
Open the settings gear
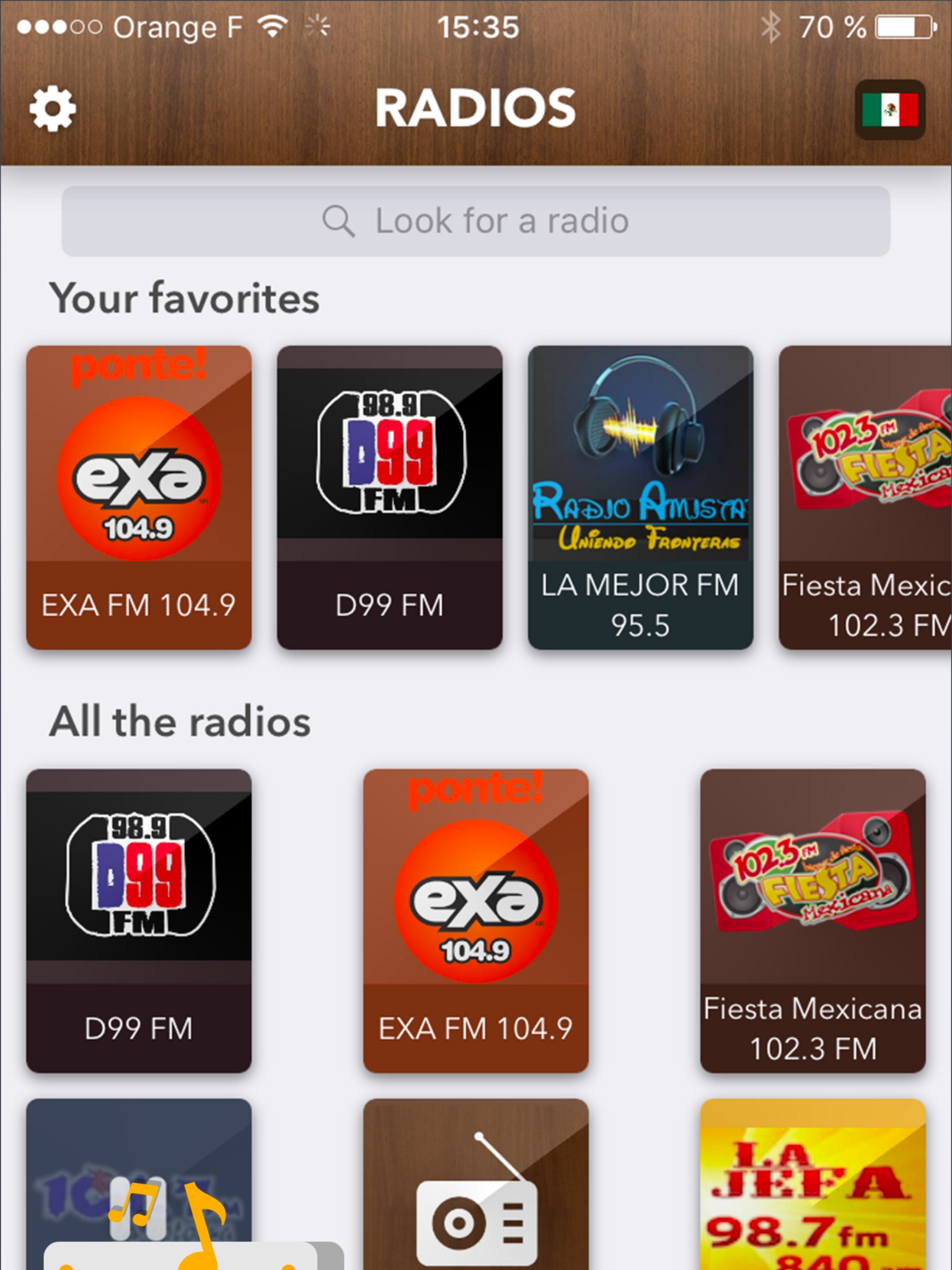[x=53, y=109]
